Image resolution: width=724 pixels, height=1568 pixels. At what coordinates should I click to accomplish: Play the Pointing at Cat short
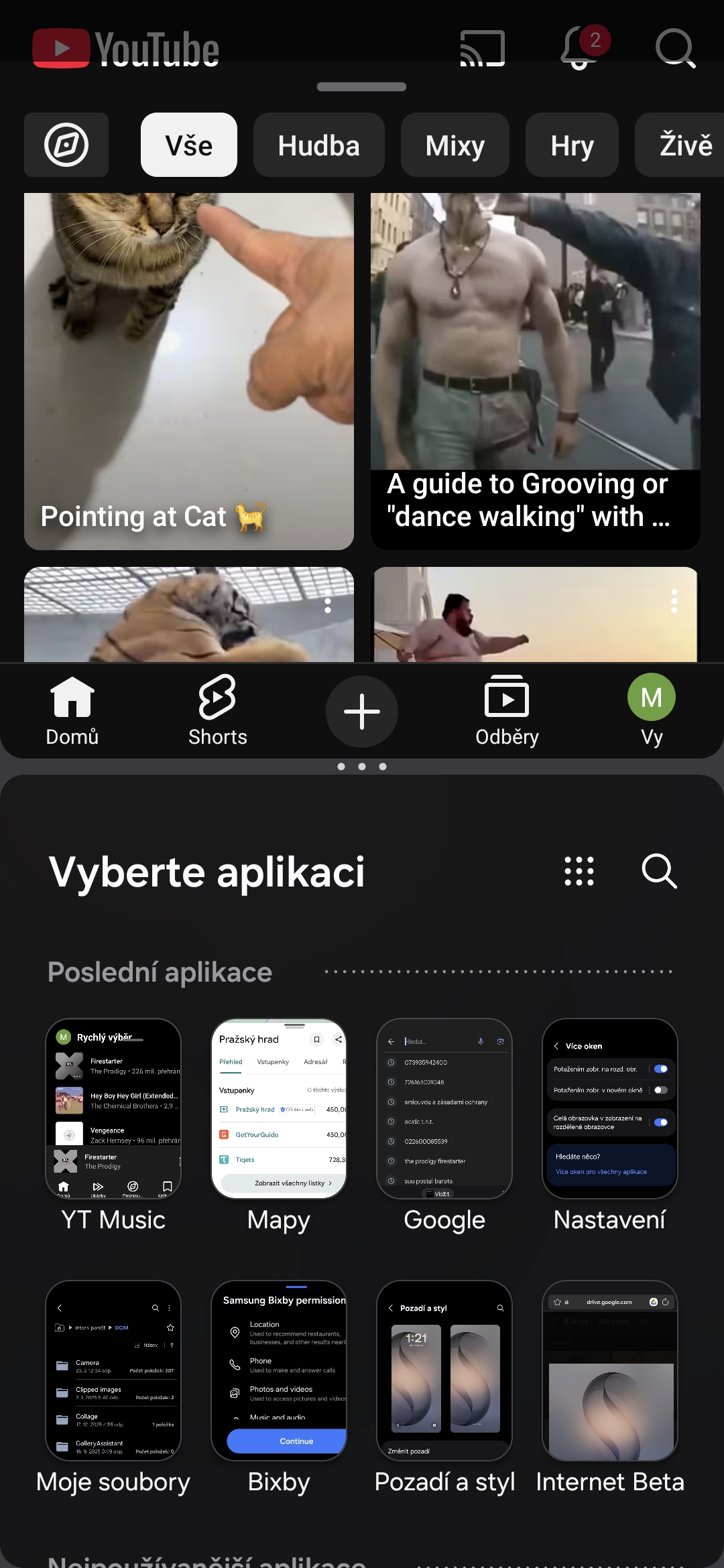tap(189, 371)
